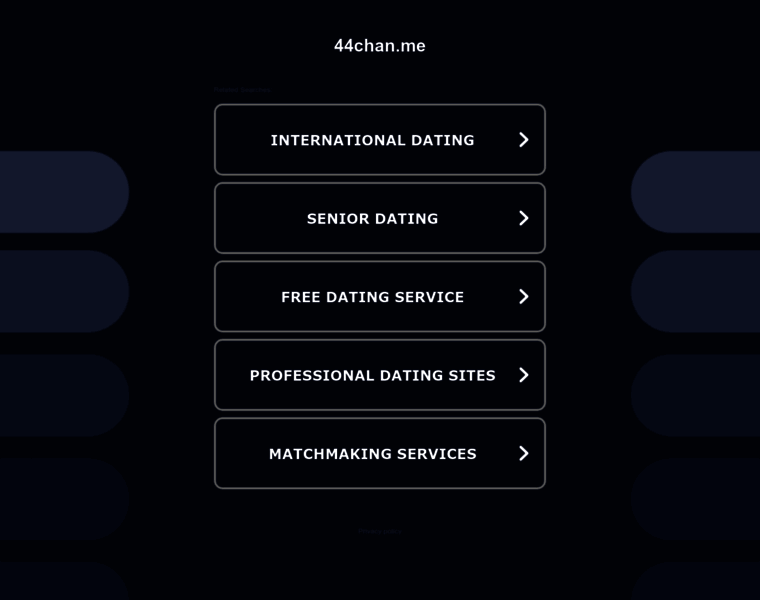Screen dimensions: 760x600
Task: Open Free Dating Service
Action: tap(379, 297)
